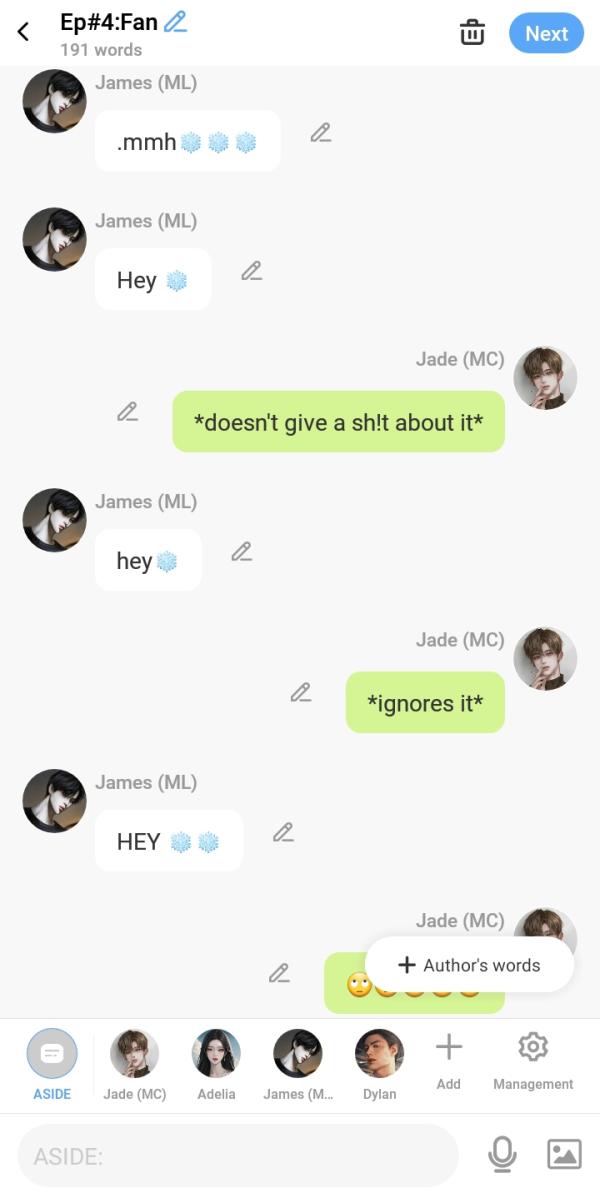600x1198 pixels.
Task: Add Author's words
Action: [469, 965]
